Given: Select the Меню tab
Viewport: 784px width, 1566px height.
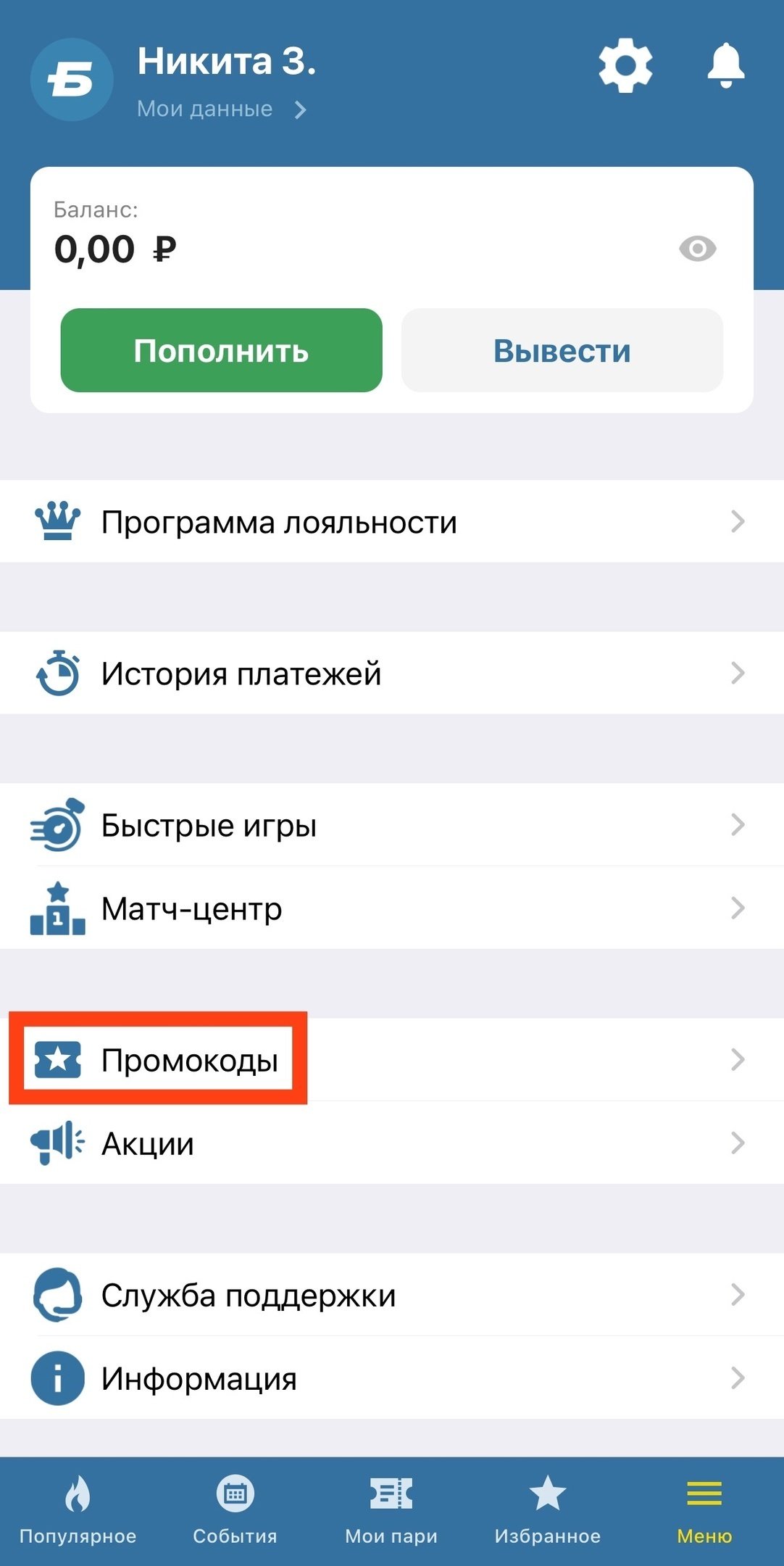Looking at the screenshot, I should (x=704, y=1509).
